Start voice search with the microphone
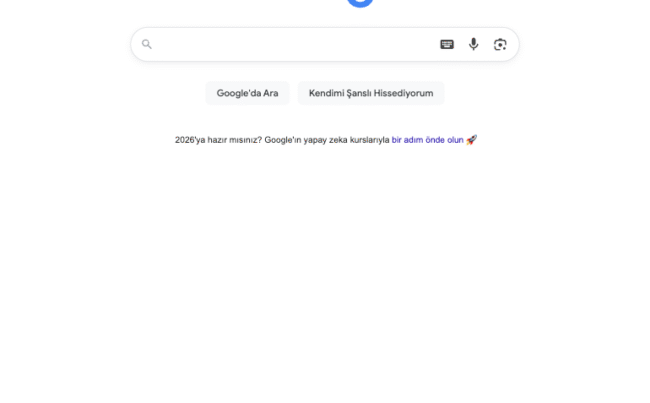Screen dimensions: 650x403 (474, 44)
